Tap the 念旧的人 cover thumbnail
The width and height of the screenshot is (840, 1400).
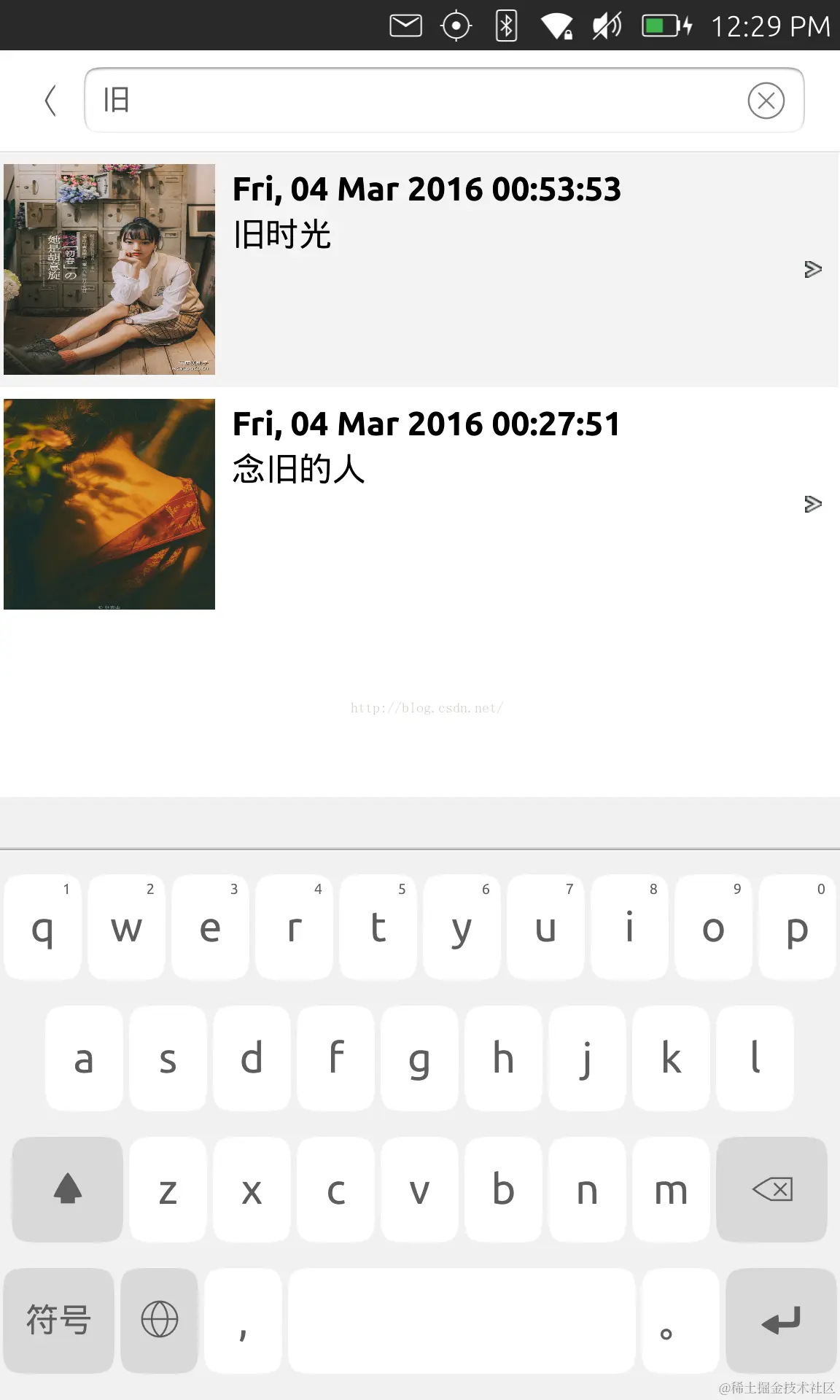109,504
